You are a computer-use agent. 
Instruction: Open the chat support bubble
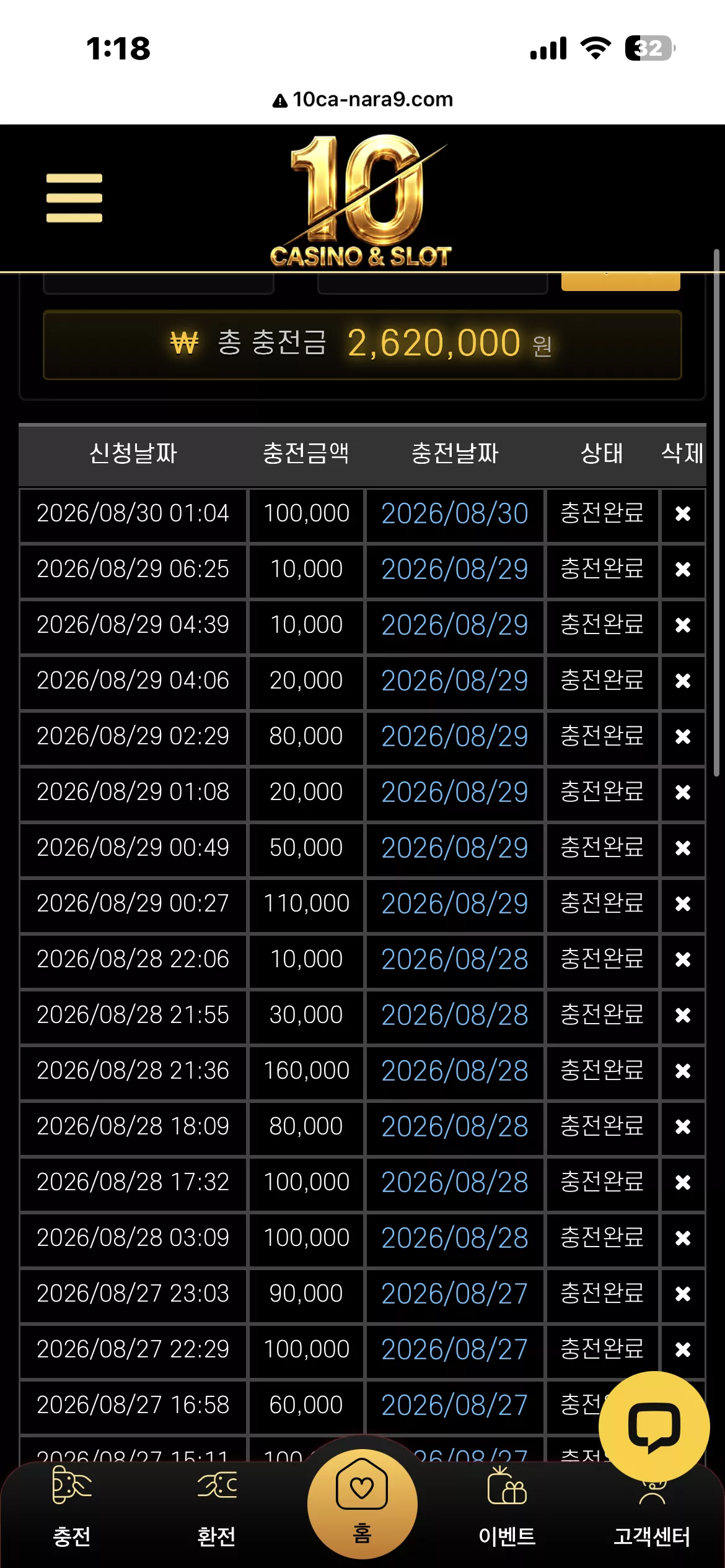654,1427
